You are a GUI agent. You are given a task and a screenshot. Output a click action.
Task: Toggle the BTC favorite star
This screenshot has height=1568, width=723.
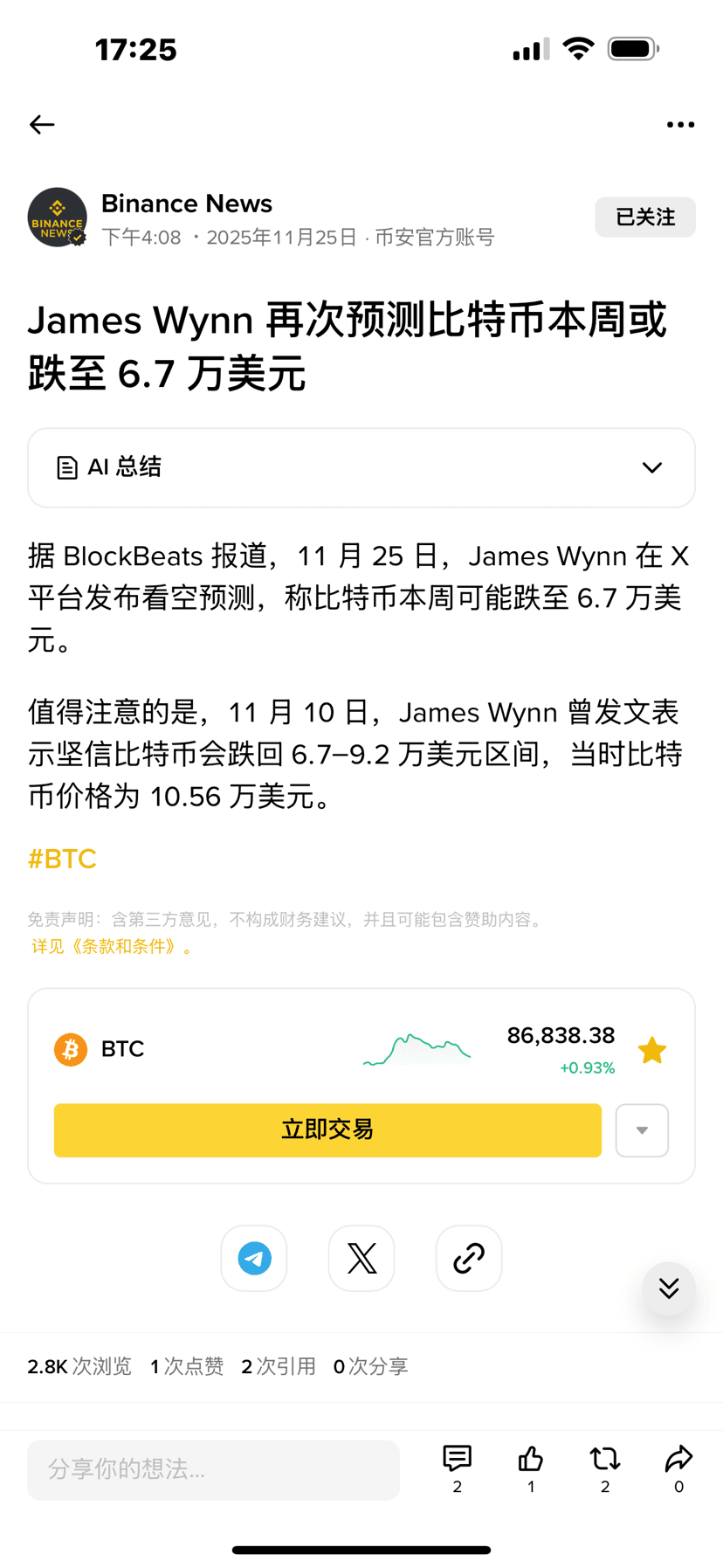tap(652, 1050)
